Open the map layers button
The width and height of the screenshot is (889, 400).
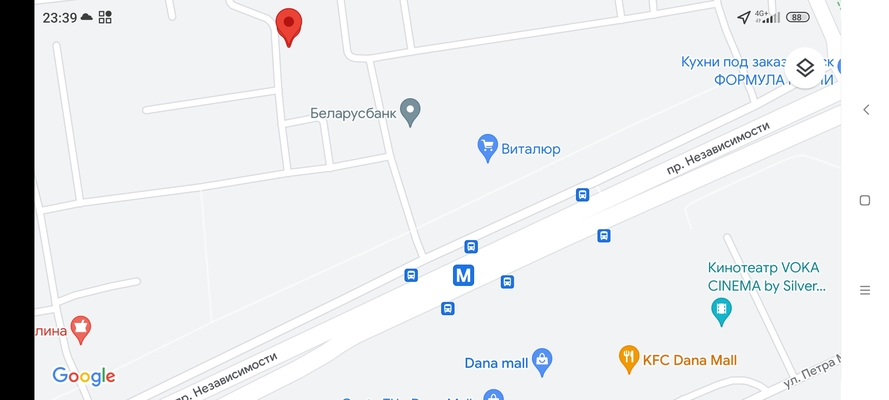tap(805, 68)
